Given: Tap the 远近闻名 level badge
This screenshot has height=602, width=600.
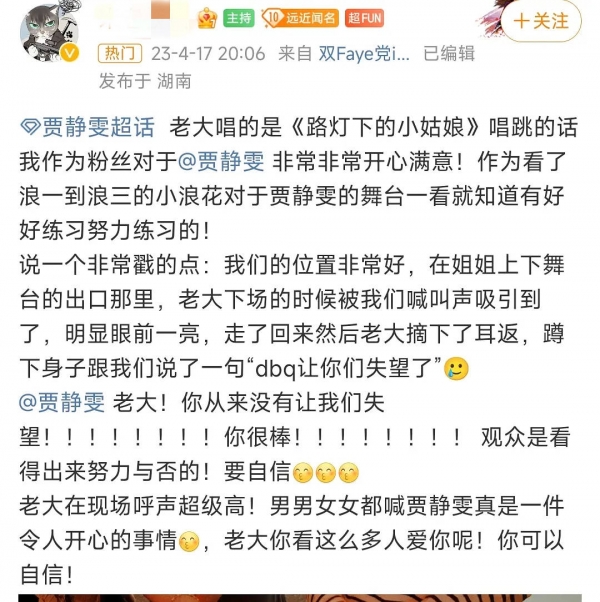Looking at the screenshot, I should [x=300, y=17].
